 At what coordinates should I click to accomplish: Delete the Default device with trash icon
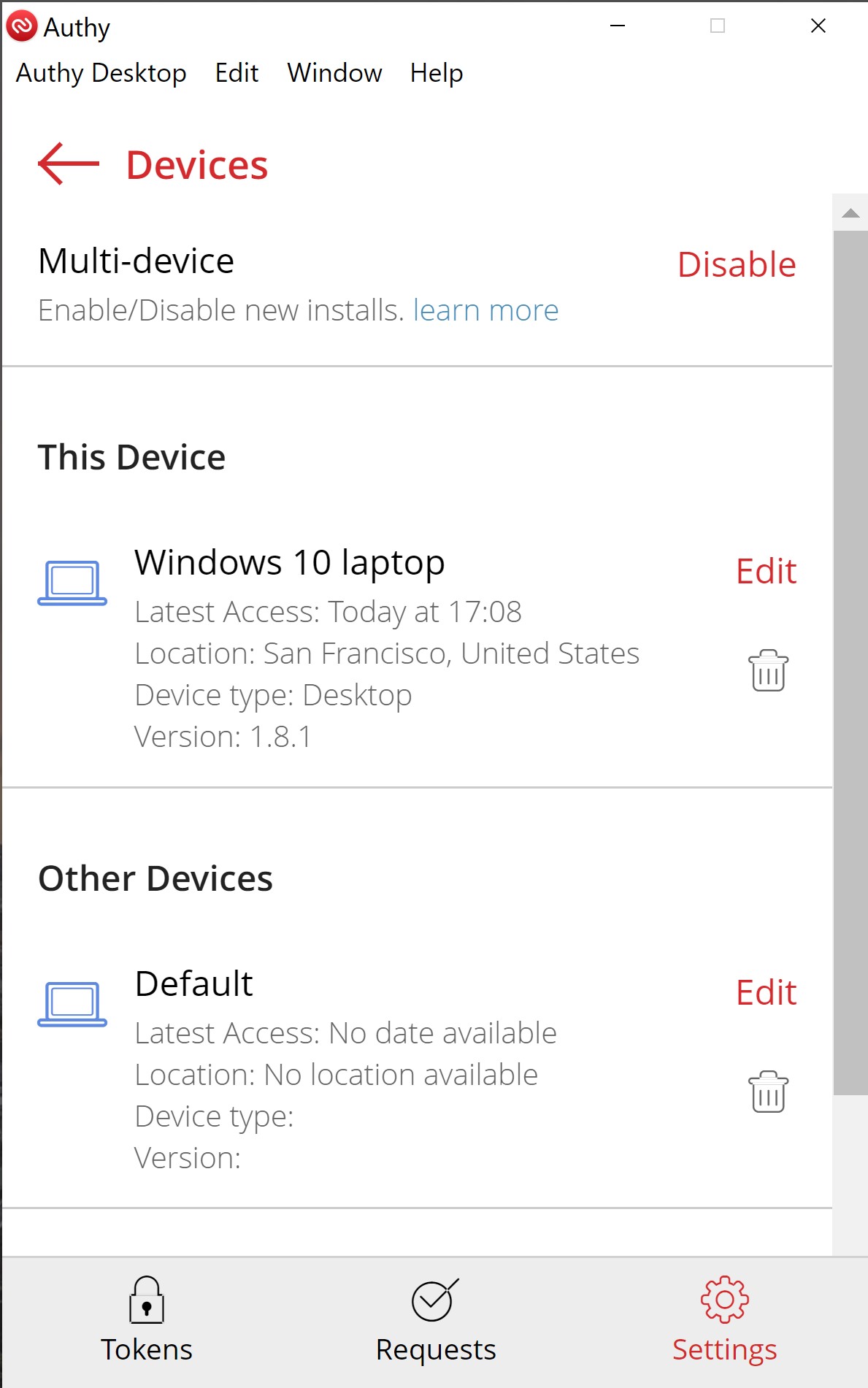tap(767, 1091)
